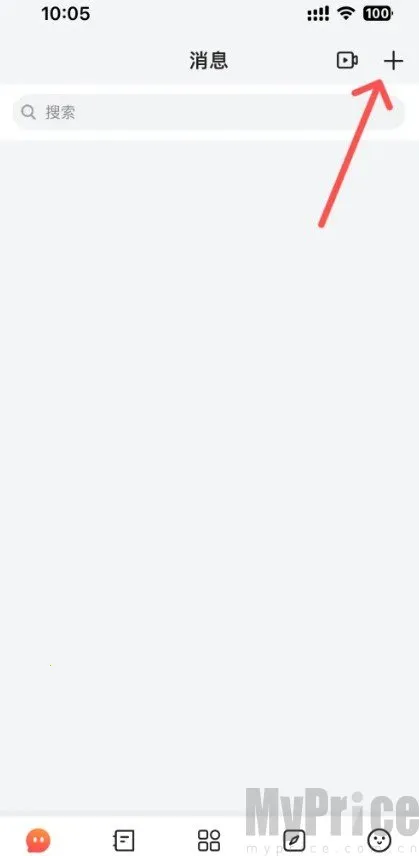Image resolution: width=419 pixels, height=856 pixels.
Task: Select the orange messages tab
Action: coord(38,840)
